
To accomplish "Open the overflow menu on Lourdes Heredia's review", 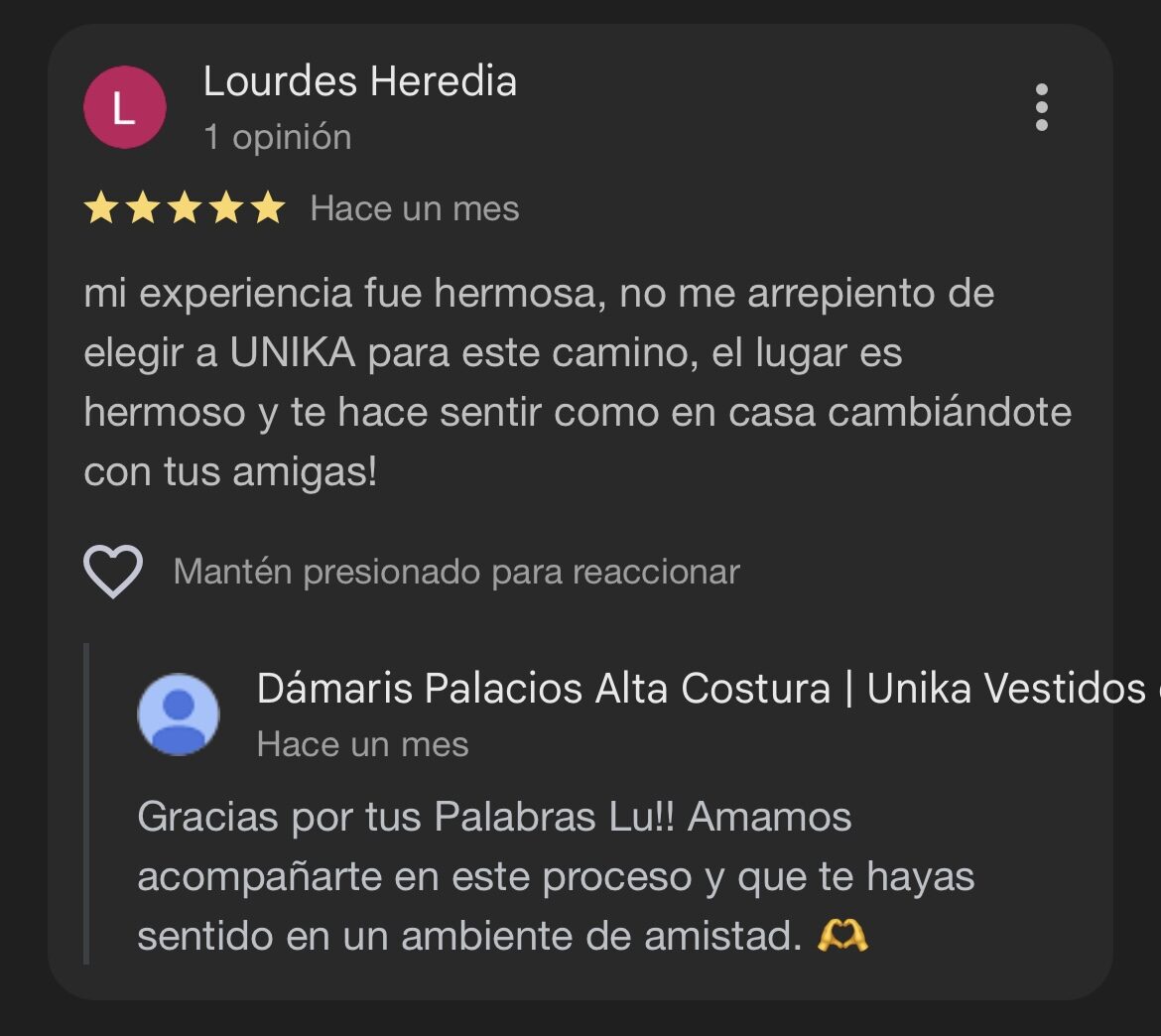I will [1041, 107].
